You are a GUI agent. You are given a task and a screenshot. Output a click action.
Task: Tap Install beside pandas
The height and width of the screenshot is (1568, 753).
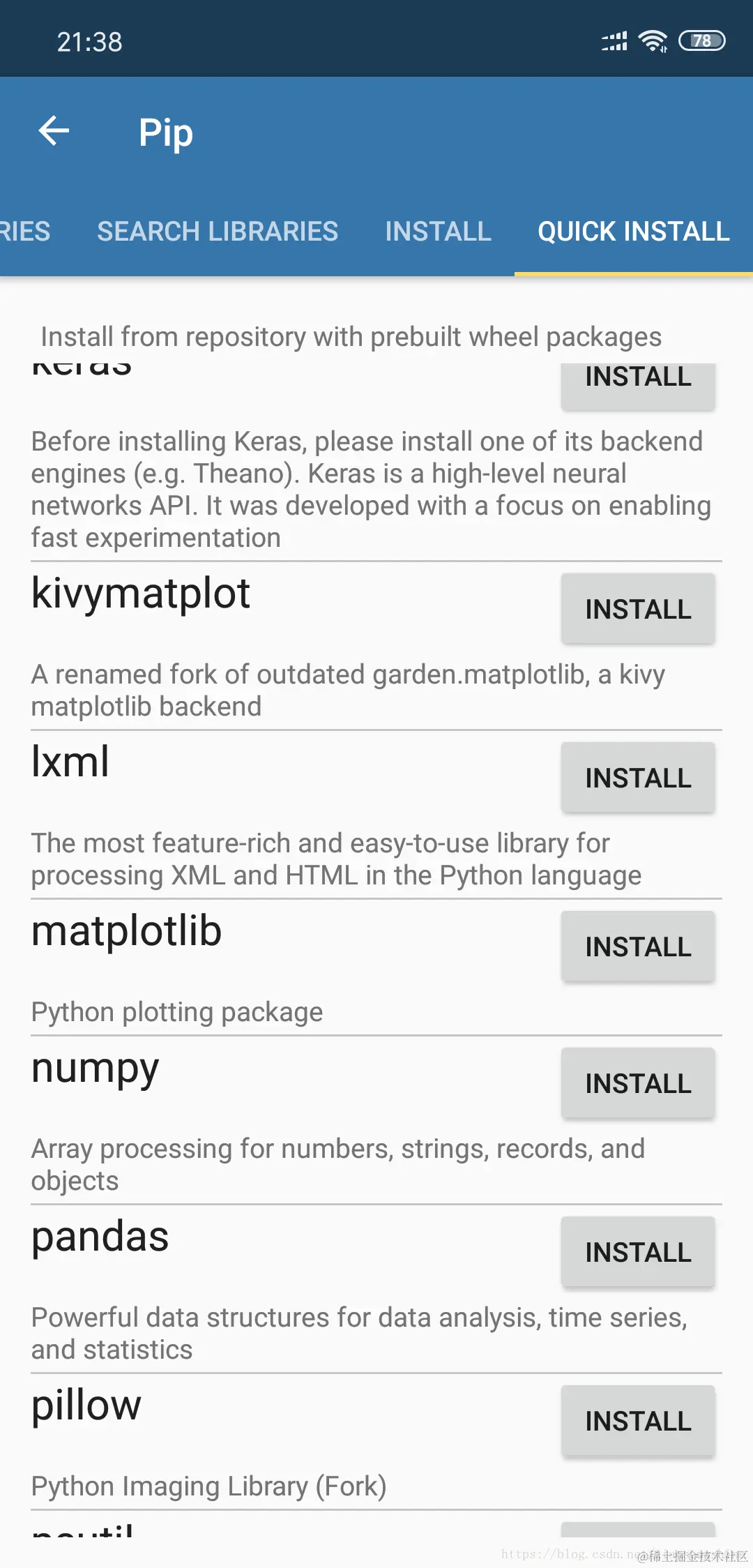pos(638,1252)
